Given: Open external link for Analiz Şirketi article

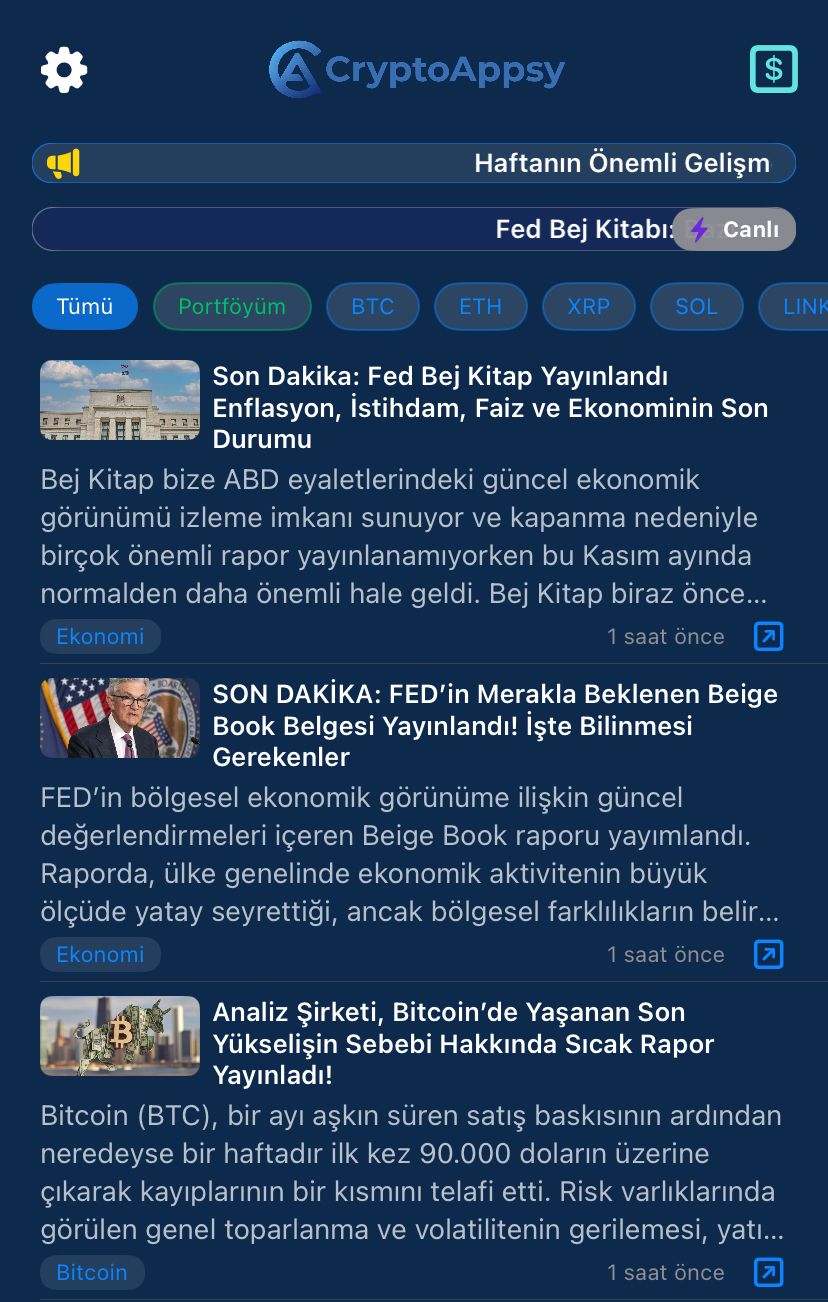Looking at the screenshot, I should pos(768,1272).
